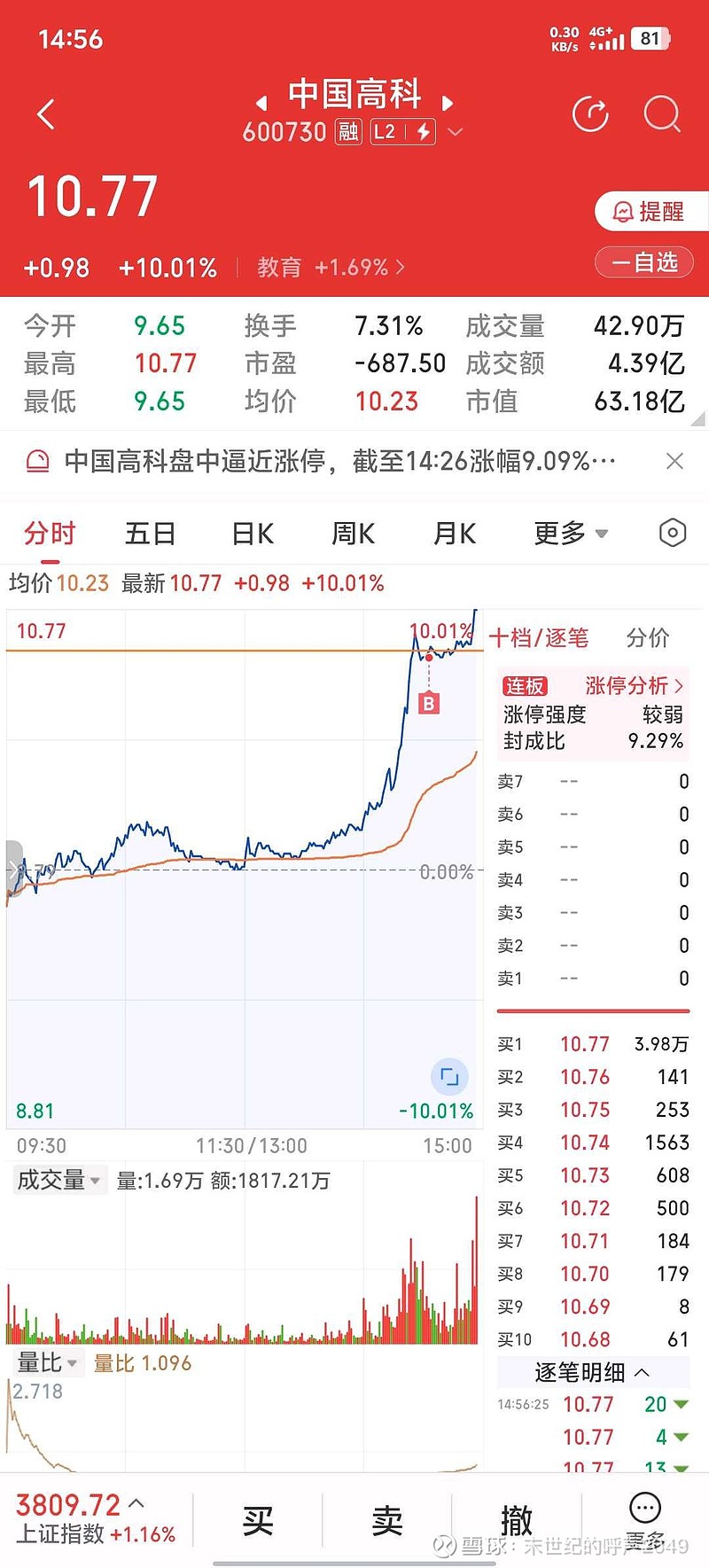Switch to the 日K chart tab

click(x=253, y=534)
